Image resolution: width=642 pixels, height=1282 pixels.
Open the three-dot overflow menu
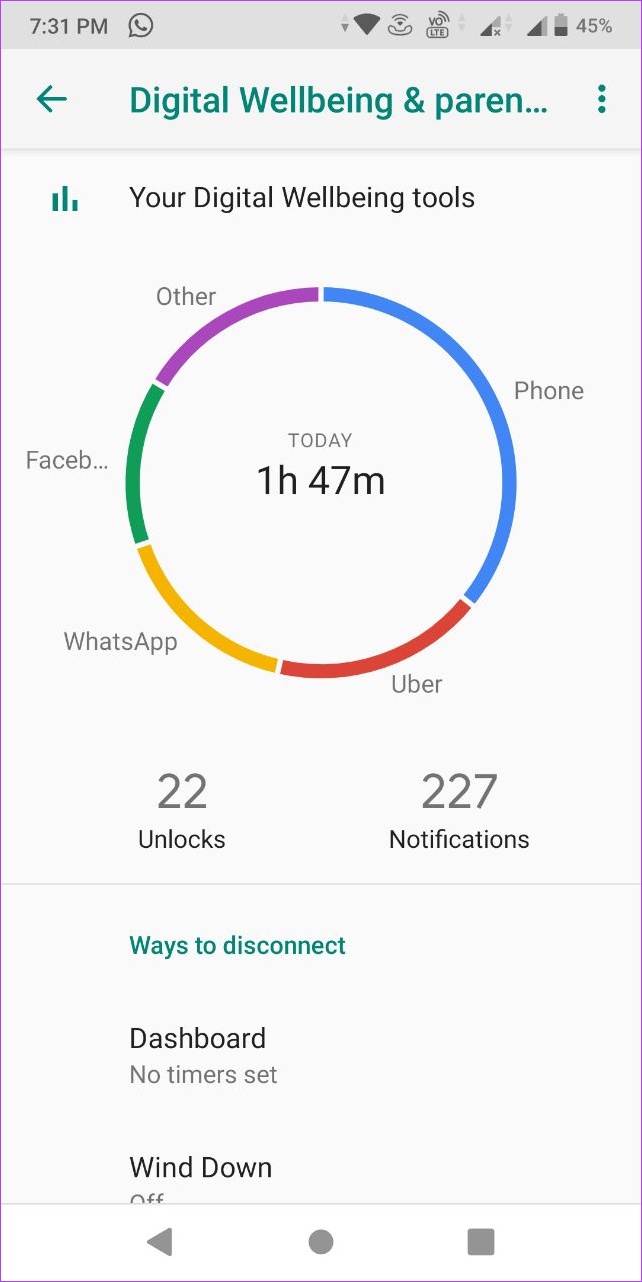point(601,99)
